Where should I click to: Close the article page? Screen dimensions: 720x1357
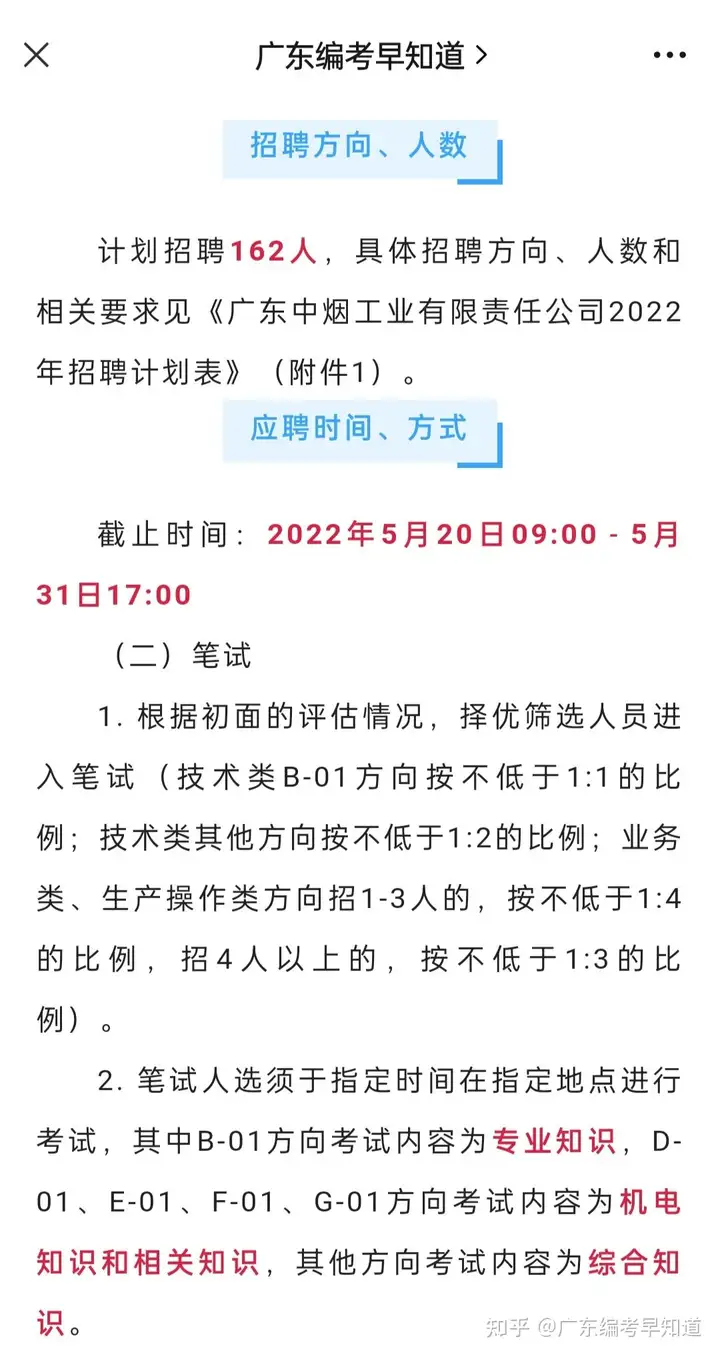click(x=36, y=55)
